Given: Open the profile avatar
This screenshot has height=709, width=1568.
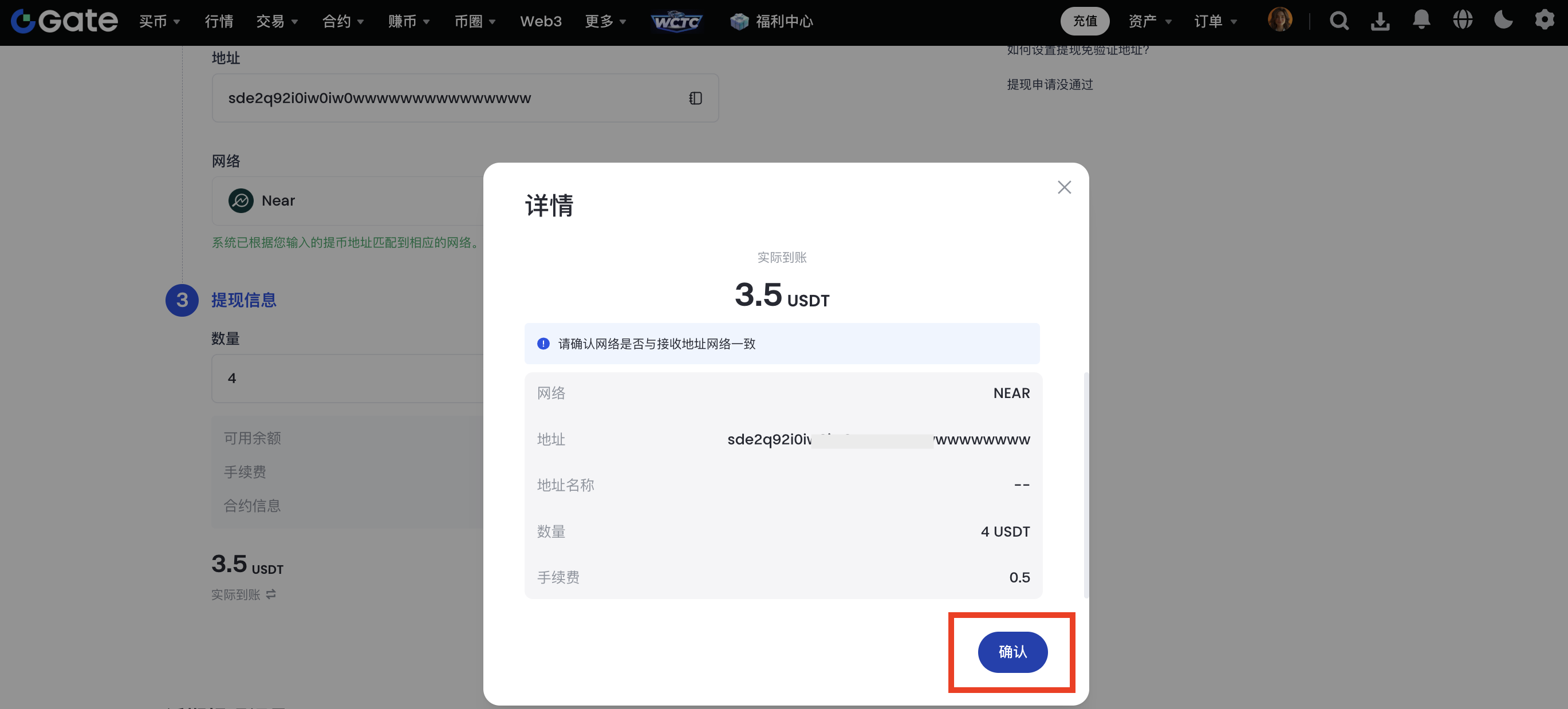Looking at the screenshot, I should 1279,20.
